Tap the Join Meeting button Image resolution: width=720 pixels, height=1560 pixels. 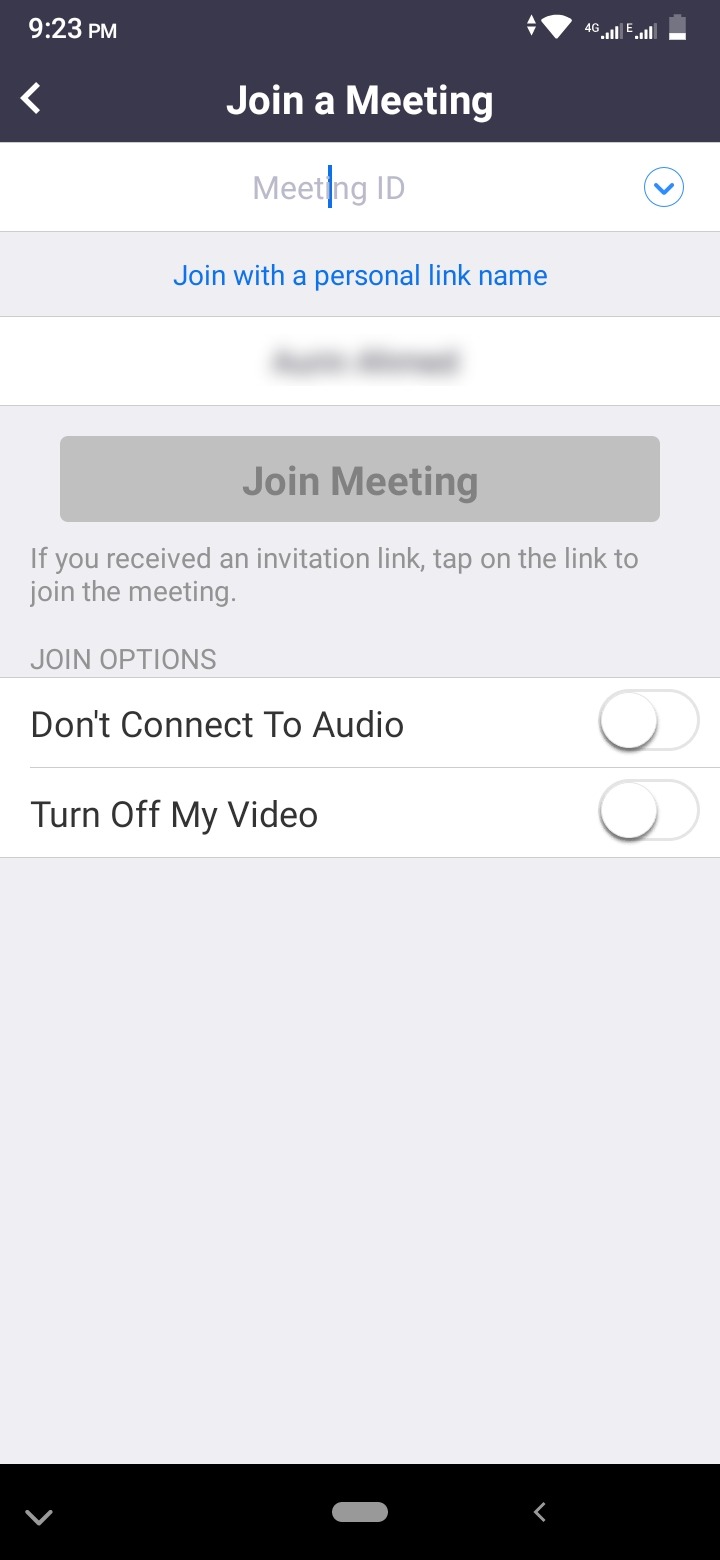[360, 480]
